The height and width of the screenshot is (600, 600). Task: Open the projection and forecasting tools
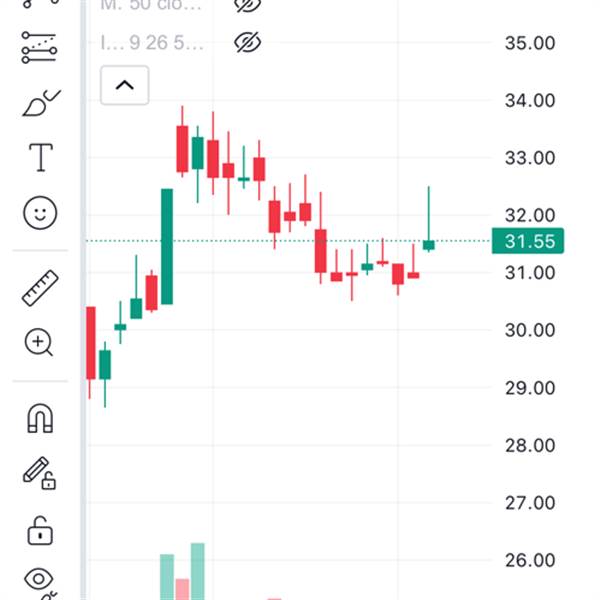40,47
